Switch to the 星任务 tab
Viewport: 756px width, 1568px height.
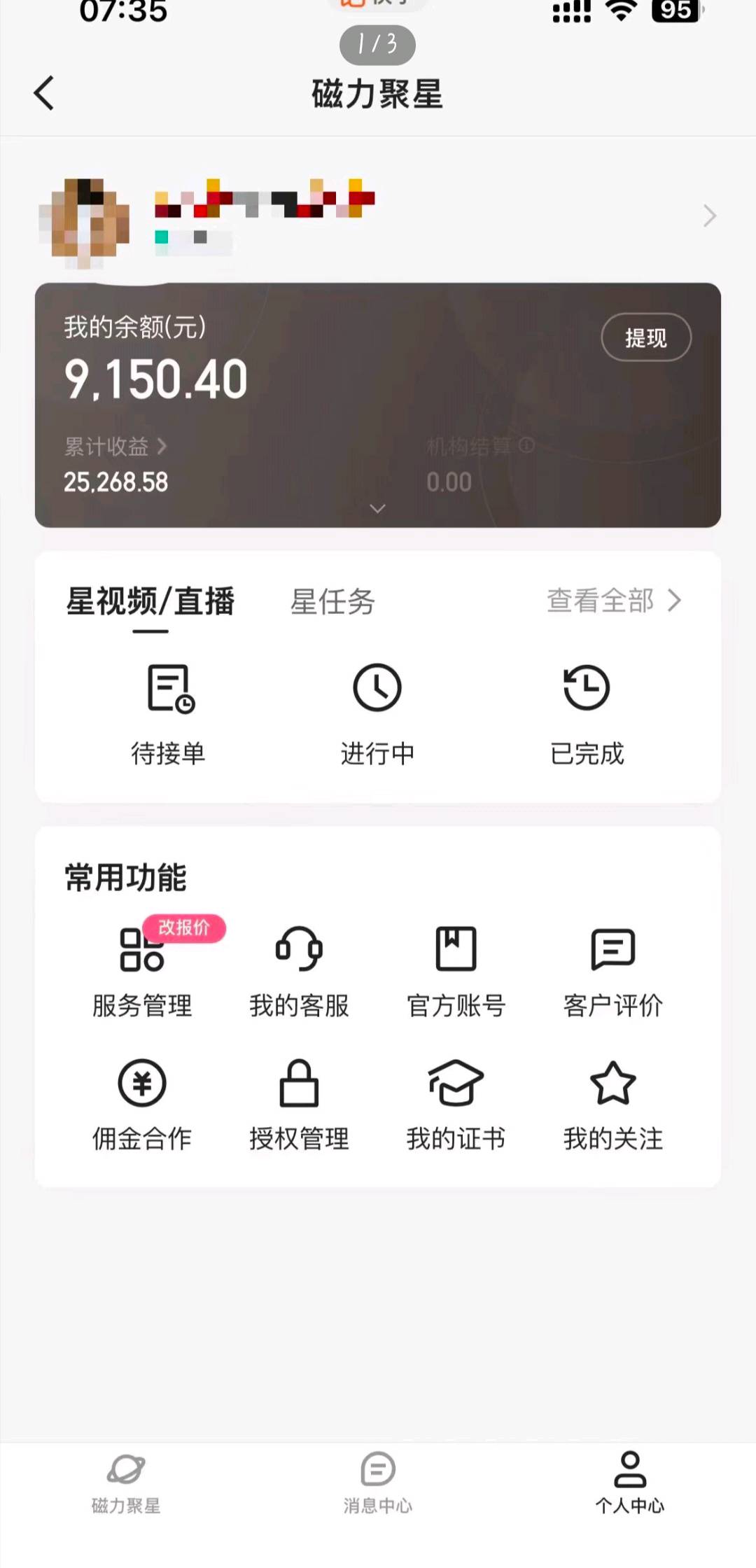332,601
